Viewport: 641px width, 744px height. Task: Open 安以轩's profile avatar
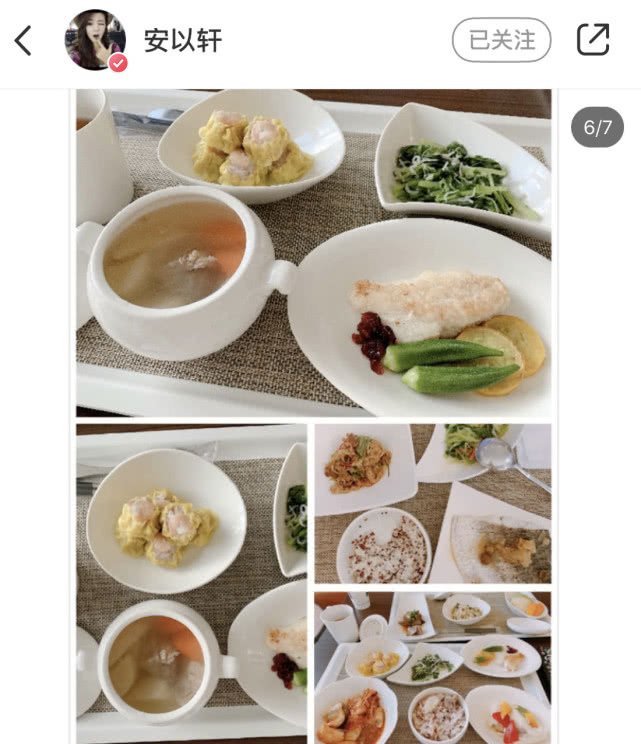95,40
